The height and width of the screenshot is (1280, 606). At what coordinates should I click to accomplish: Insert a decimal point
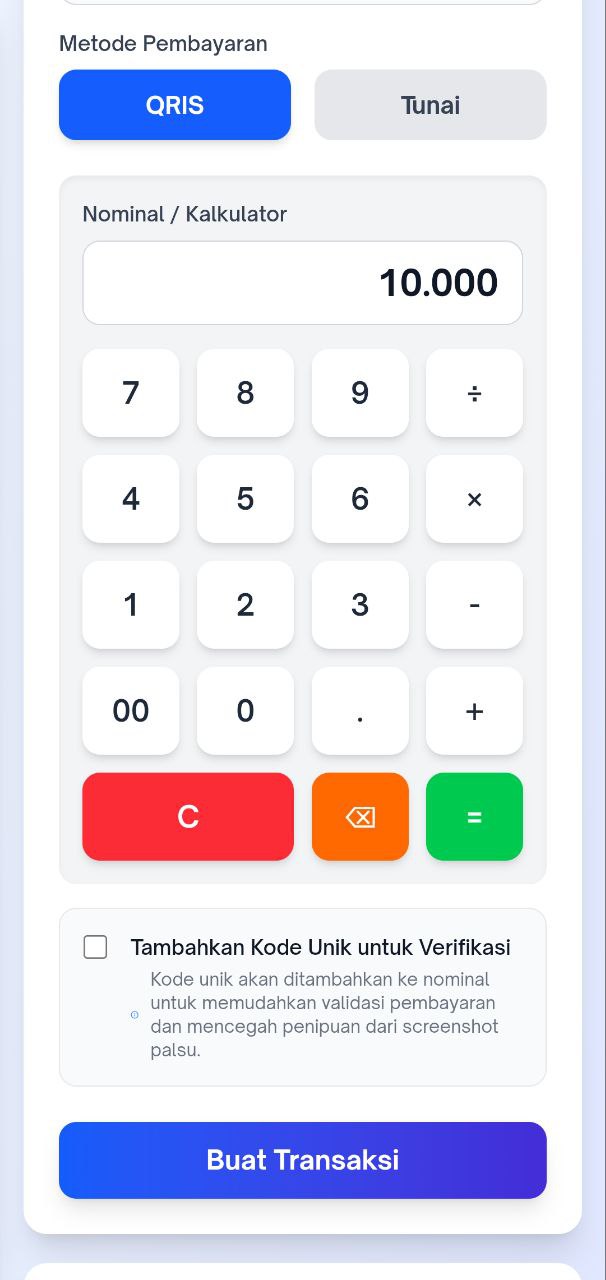(x=360, y=711)
